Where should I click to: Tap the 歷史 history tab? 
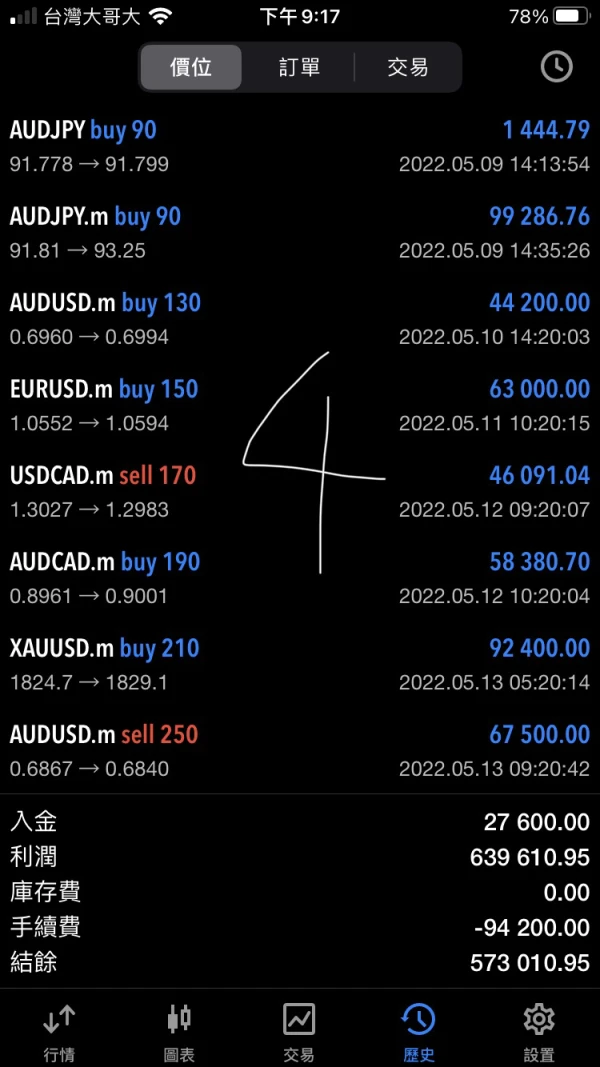pos(419,1031)
